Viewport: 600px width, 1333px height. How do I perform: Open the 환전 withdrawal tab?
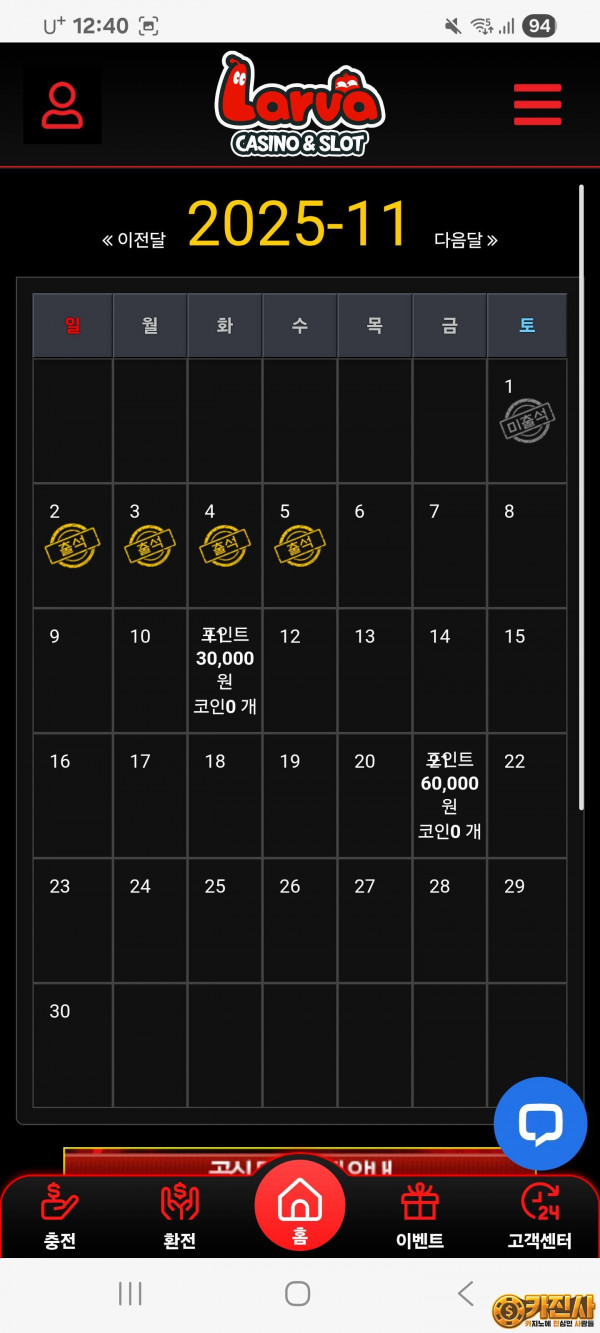click(x=180, y=1216)
